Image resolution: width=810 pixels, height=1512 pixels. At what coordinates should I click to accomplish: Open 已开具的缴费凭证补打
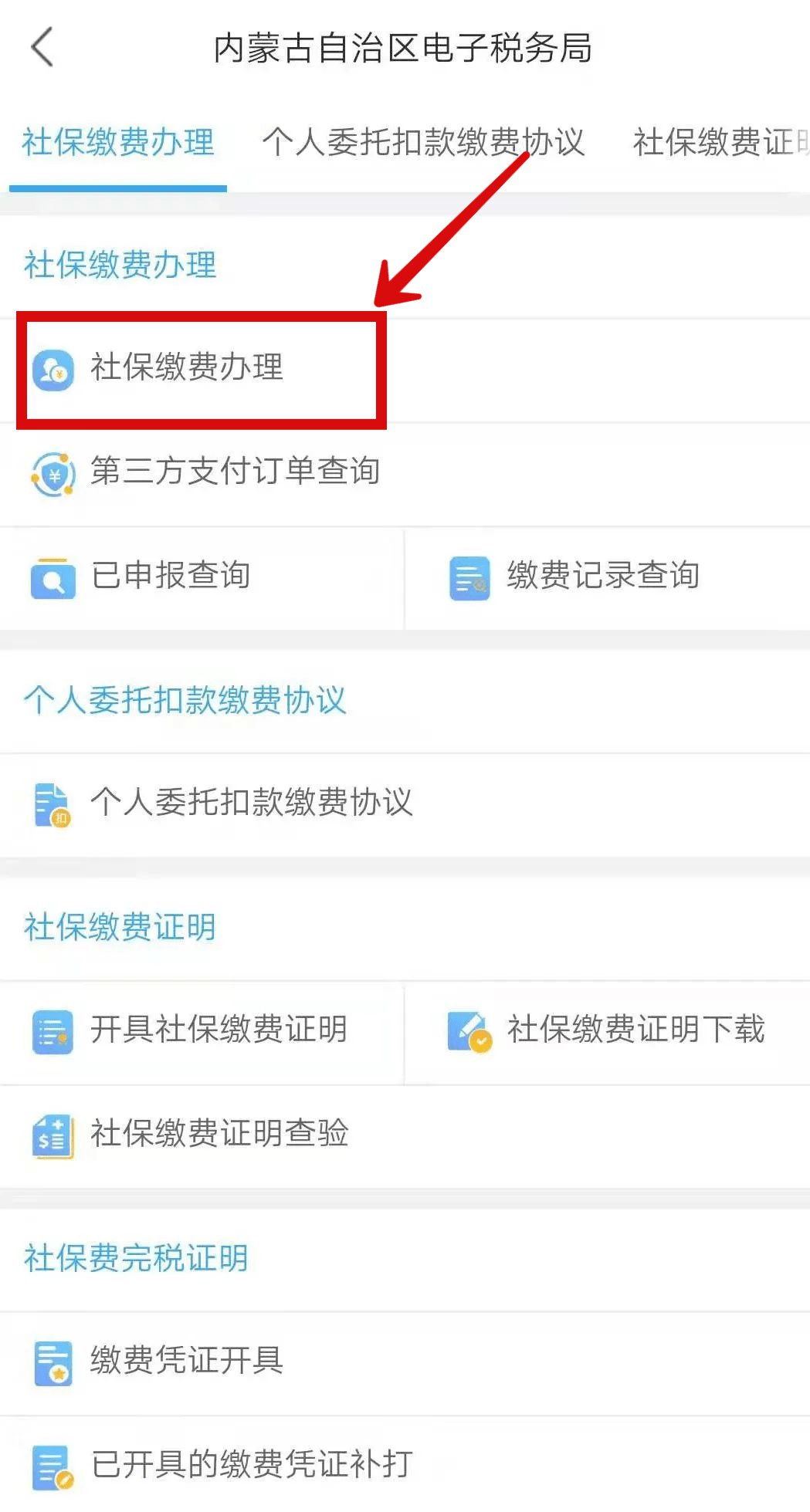251,1464
